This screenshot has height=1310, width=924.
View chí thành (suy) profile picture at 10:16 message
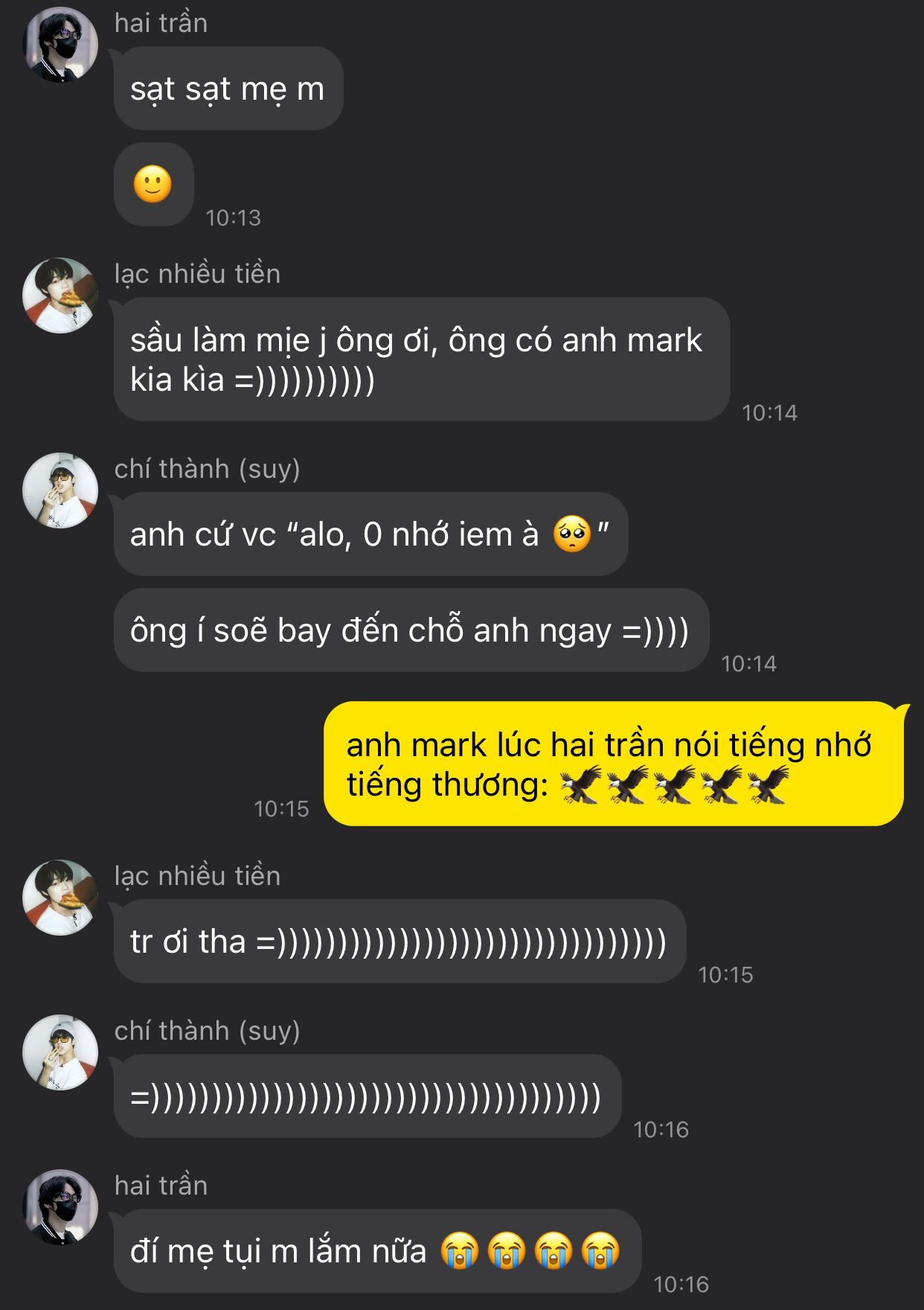[60, 1052]
